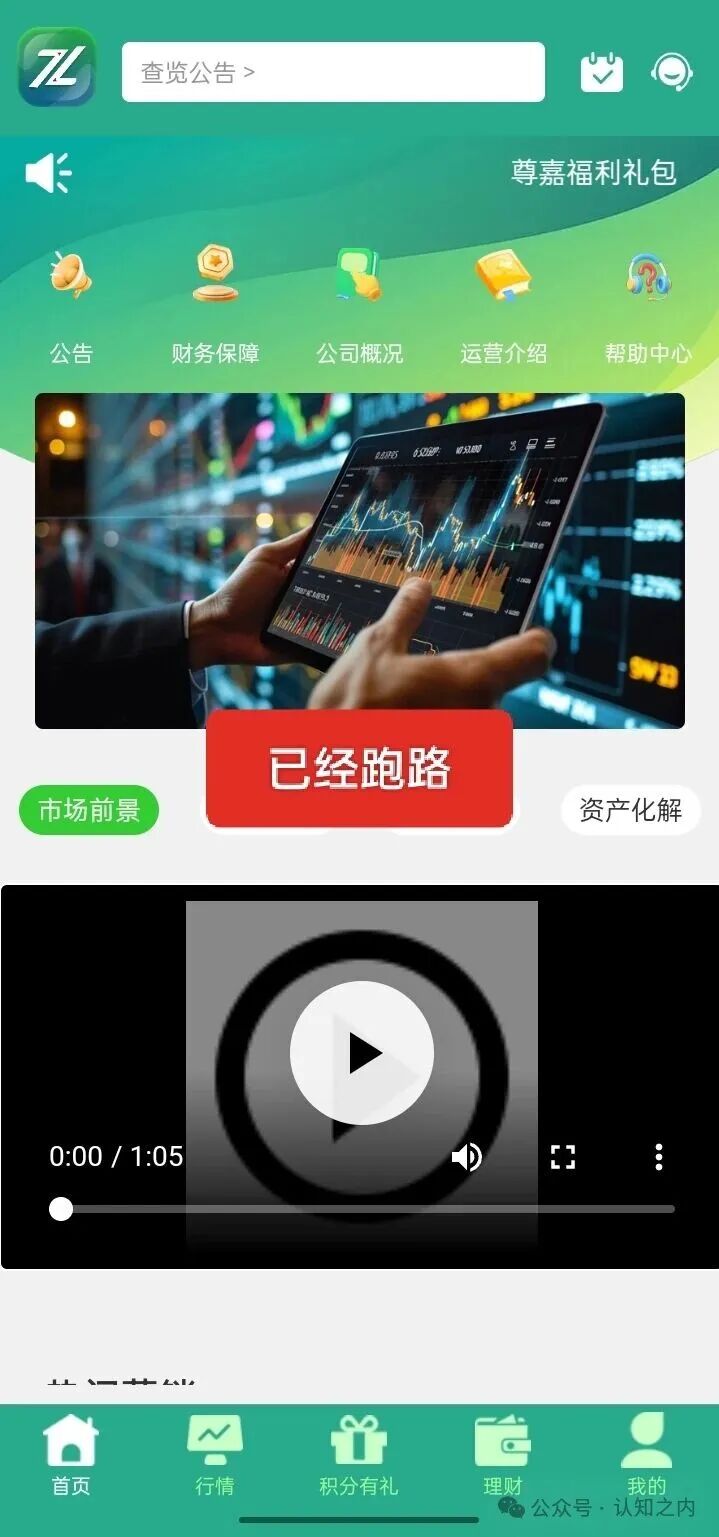Open the 查览公告 announcement bar
The height and width of the screenshot is (1537, 719).
click(333, 72)
